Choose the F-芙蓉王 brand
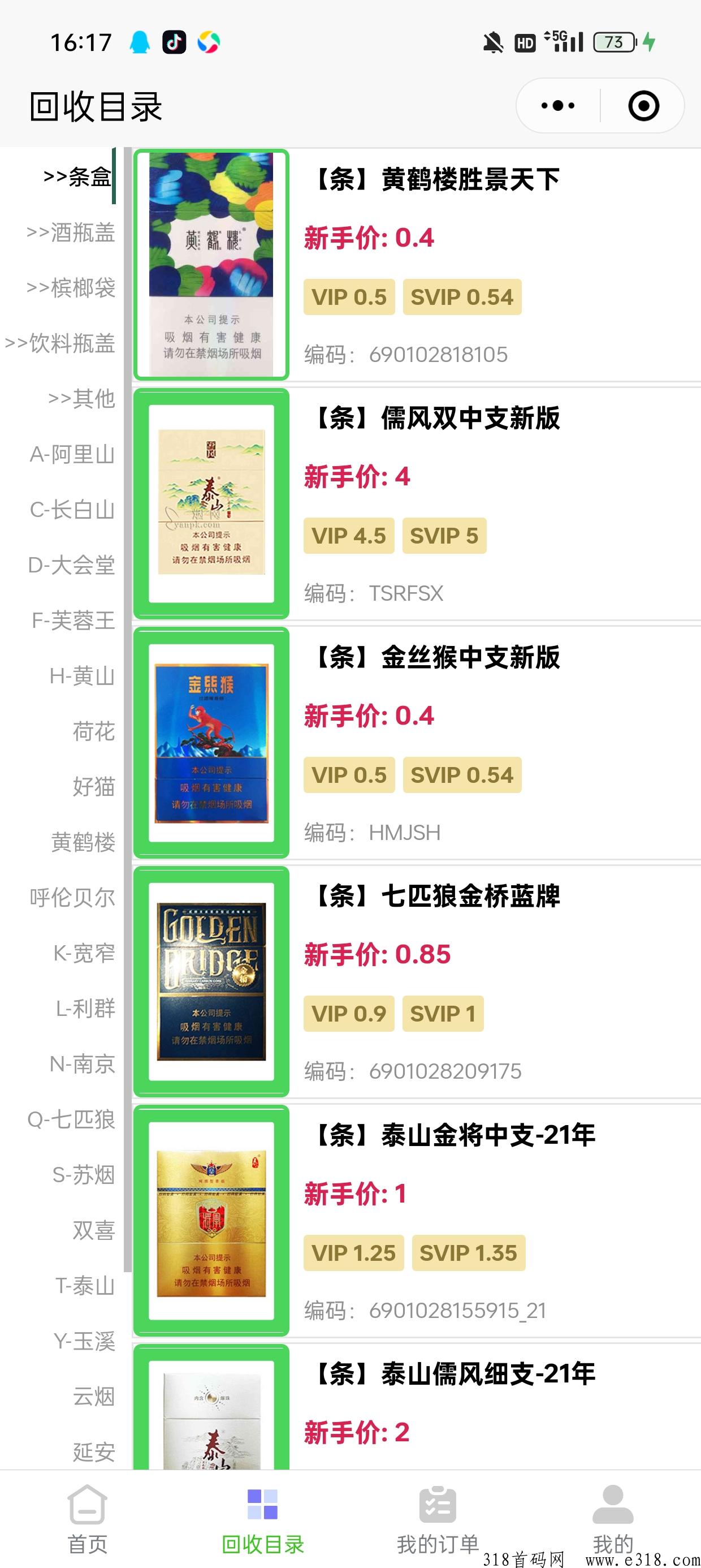The width and height of the screenshot is (701, 1568). click(73, 621)
